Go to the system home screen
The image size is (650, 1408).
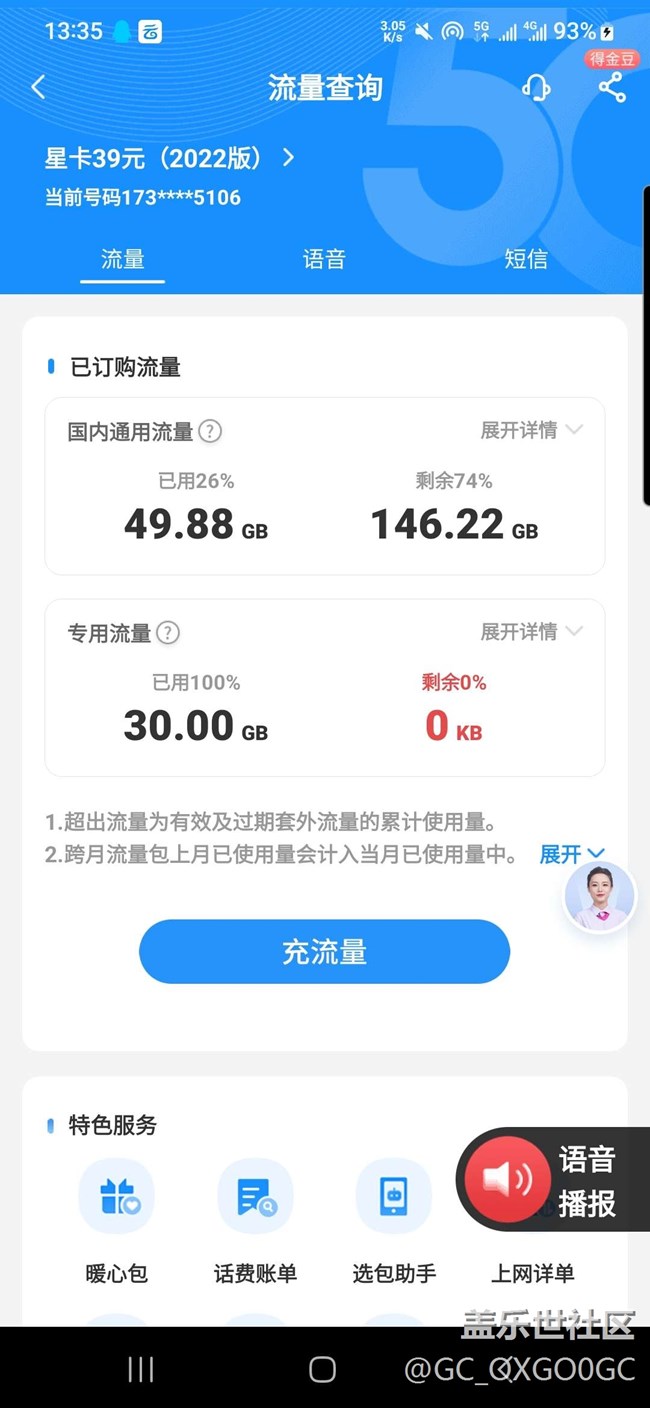click(322, 1369)
